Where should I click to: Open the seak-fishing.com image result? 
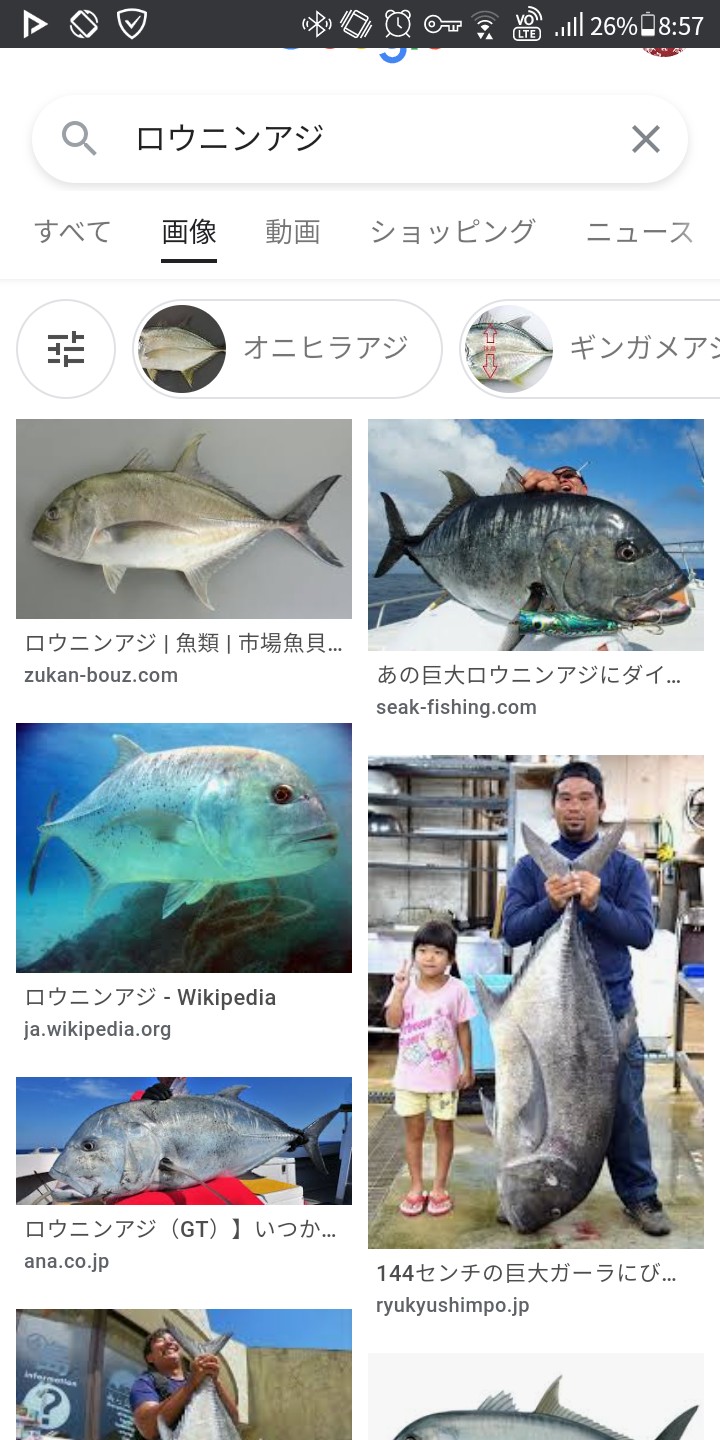536,535
